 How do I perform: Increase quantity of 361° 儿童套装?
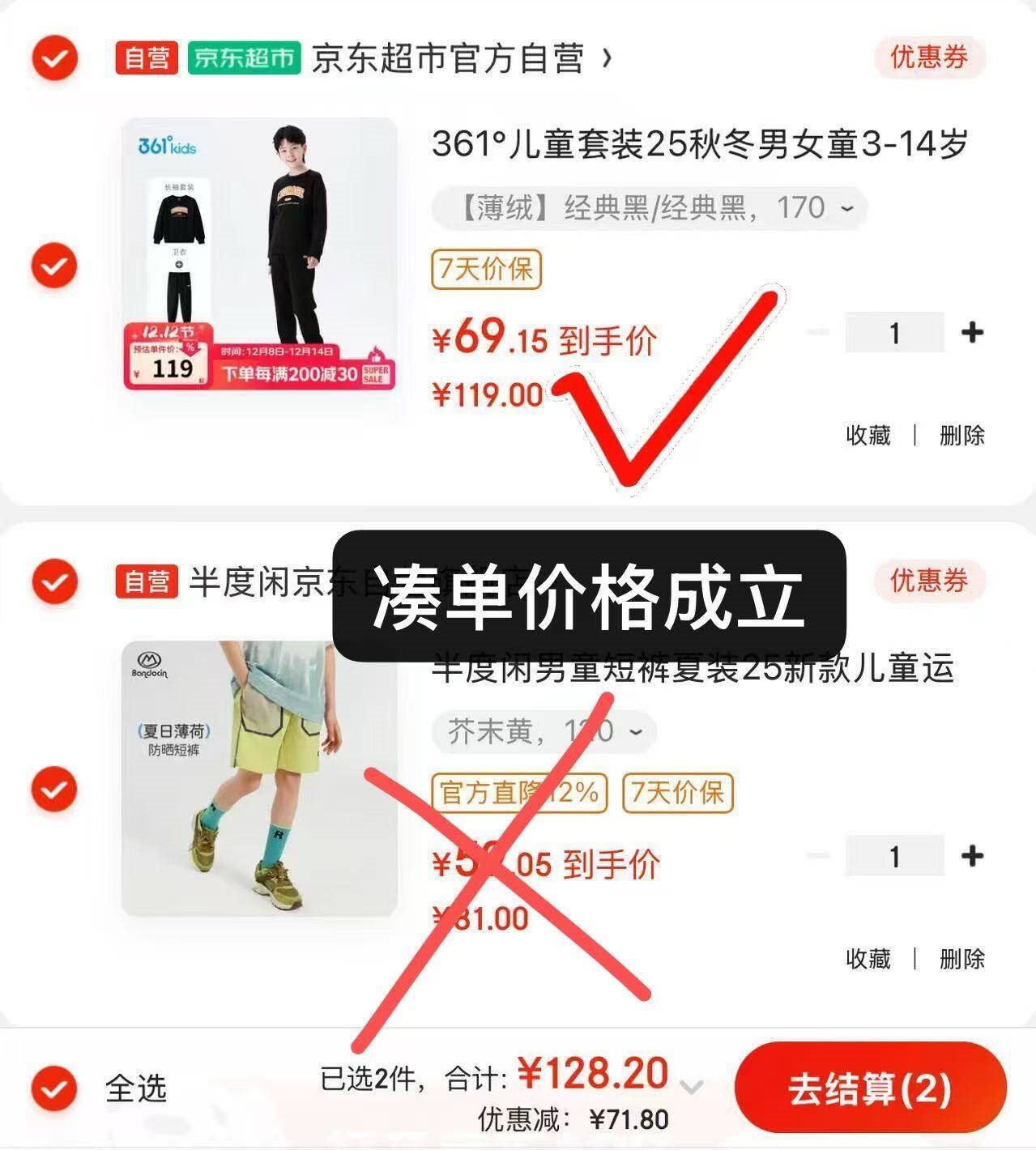click(971, 332)
